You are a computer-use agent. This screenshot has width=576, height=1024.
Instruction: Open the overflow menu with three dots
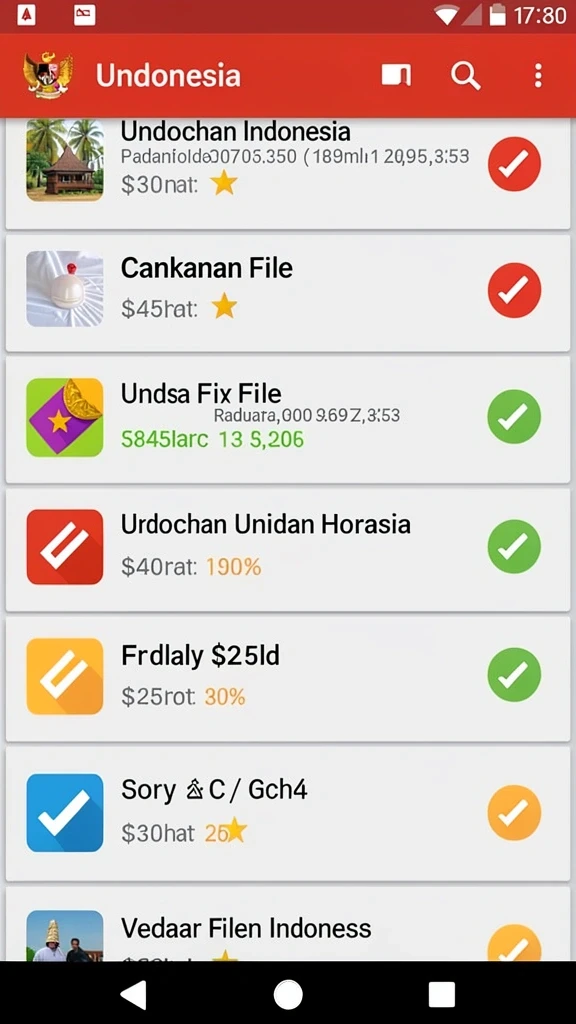[x=537, y=76]
